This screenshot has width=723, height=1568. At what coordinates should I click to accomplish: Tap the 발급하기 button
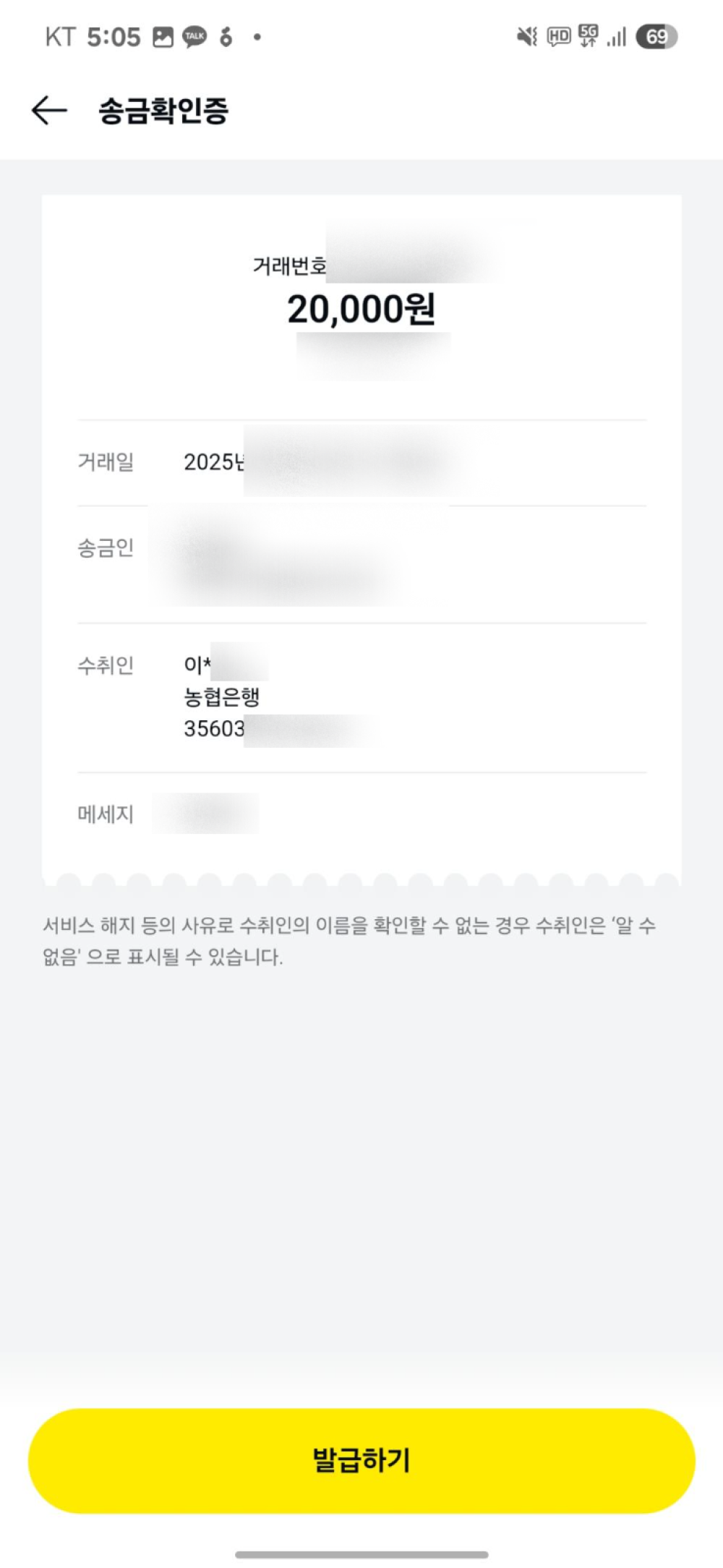pos(361,1460)
